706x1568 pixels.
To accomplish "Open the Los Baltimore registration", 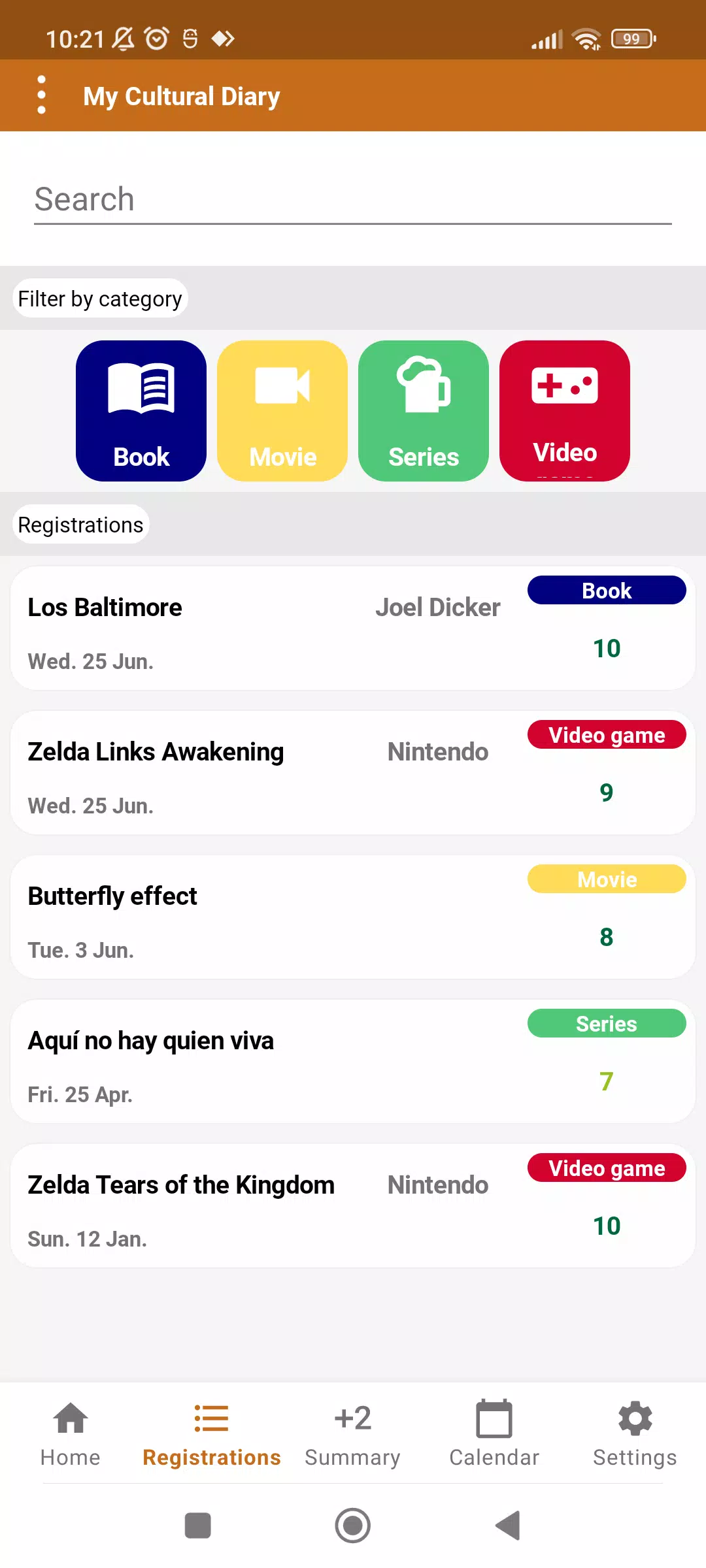I will [x=353, y=628].
